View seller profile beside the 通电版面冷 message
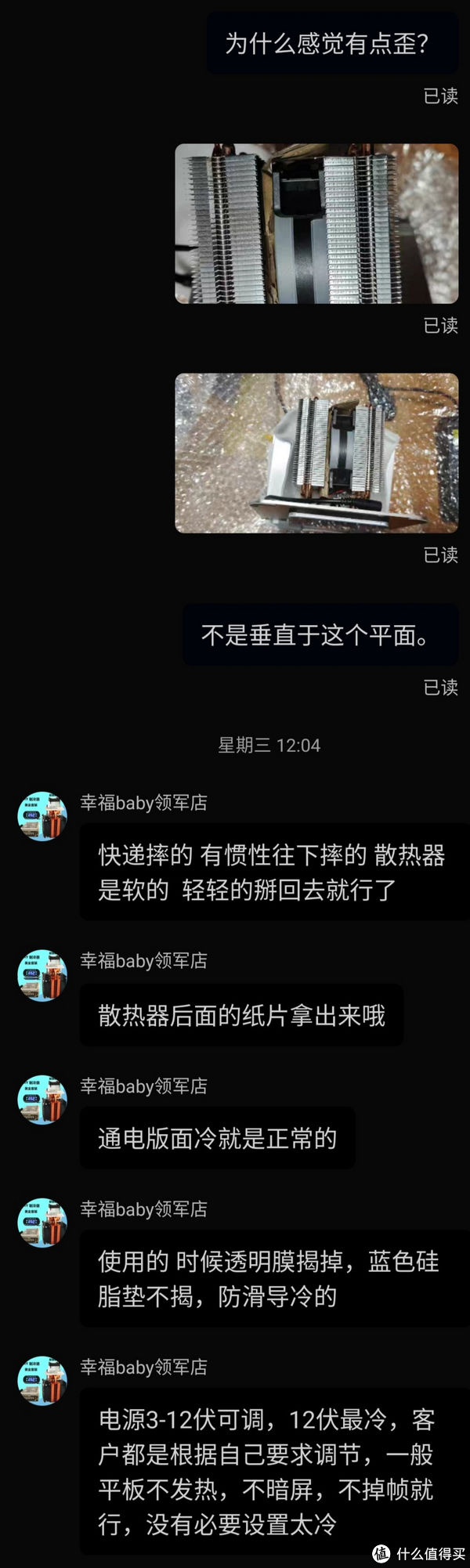The width and height of the screenshot is (470, 1568). (x=42, y=1099)
